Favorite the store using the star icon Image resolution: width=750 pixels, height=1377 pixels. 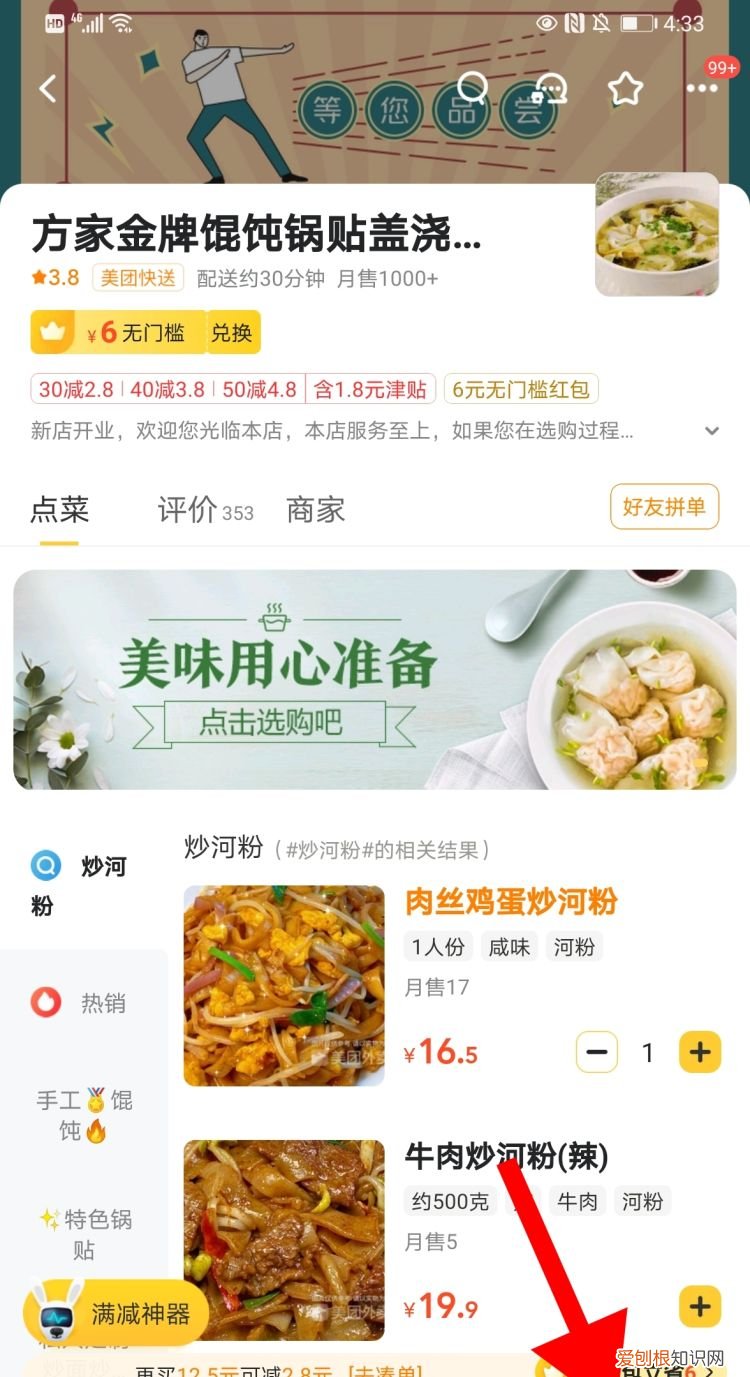pos(625,88)
